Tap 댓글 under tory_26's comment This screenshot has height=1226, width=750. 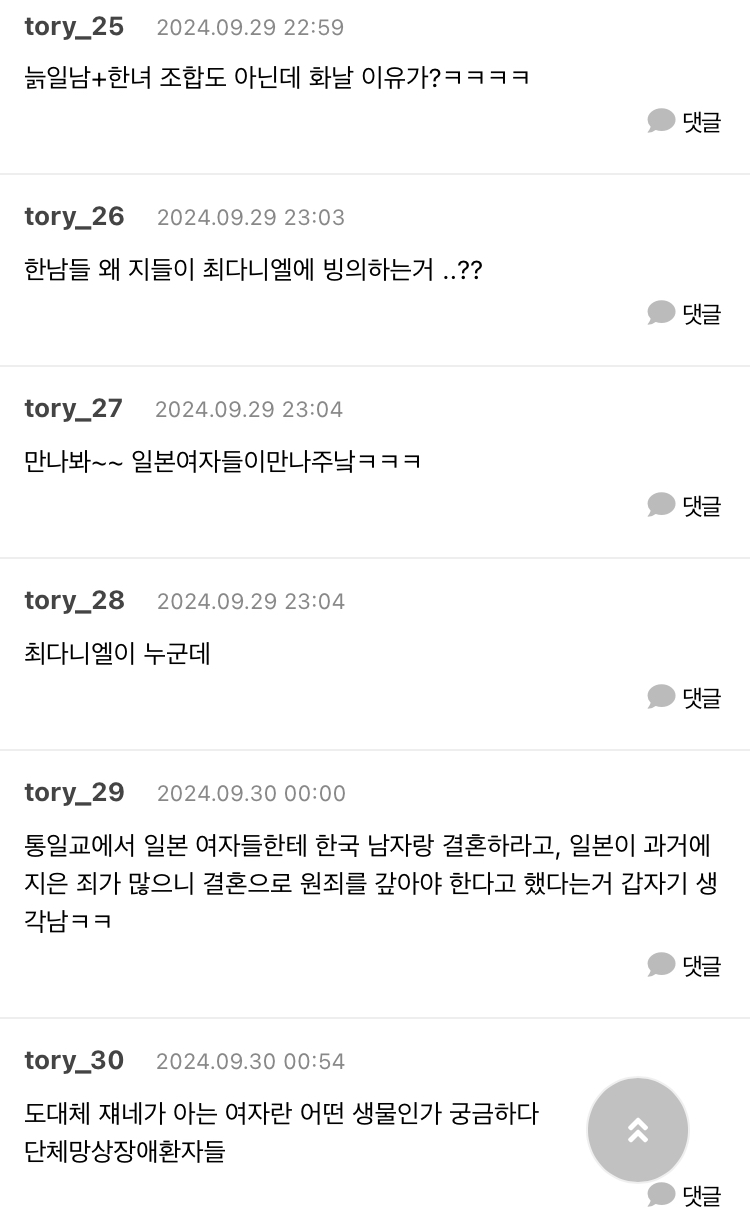click(684, 313)
